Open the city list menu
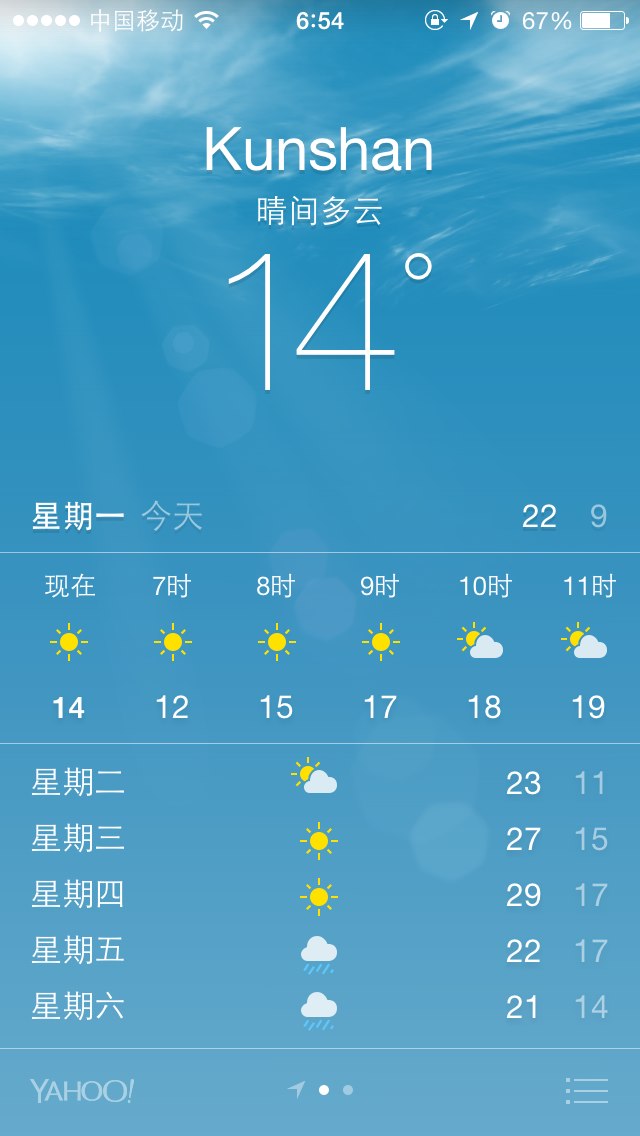 coord(586,1090)
